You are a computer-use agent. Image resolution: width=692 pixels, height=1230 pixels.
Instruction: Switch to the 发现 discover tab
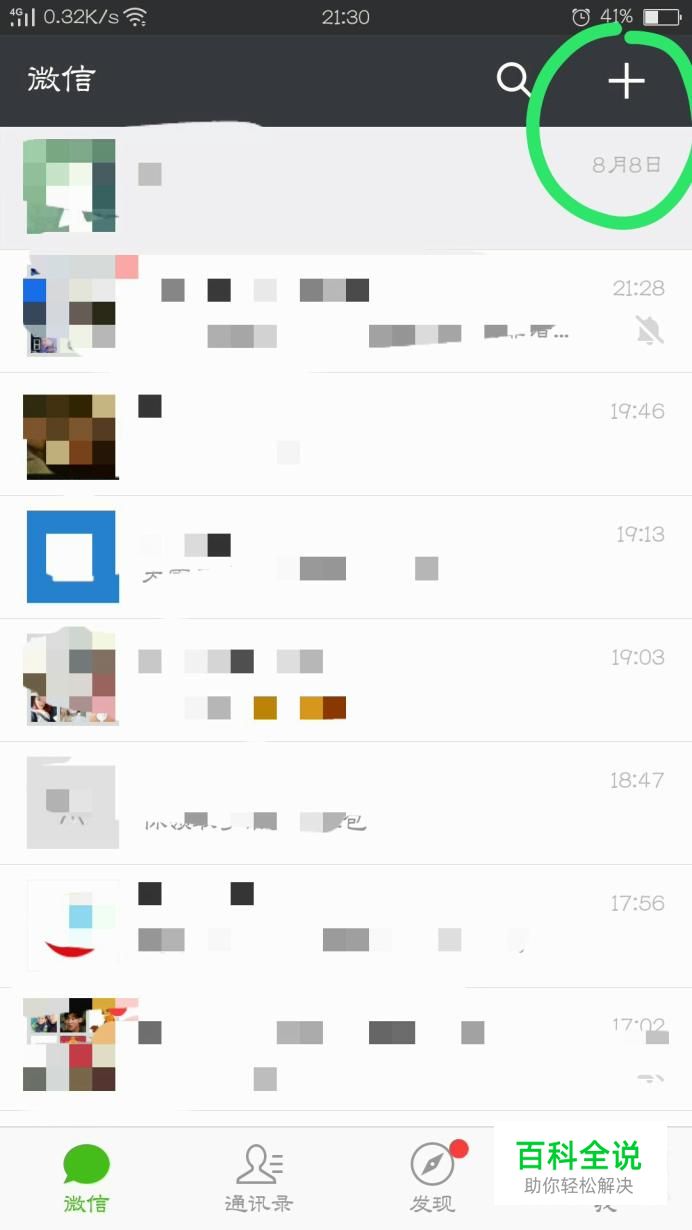pyautogui.click(x=433, y=1178)
